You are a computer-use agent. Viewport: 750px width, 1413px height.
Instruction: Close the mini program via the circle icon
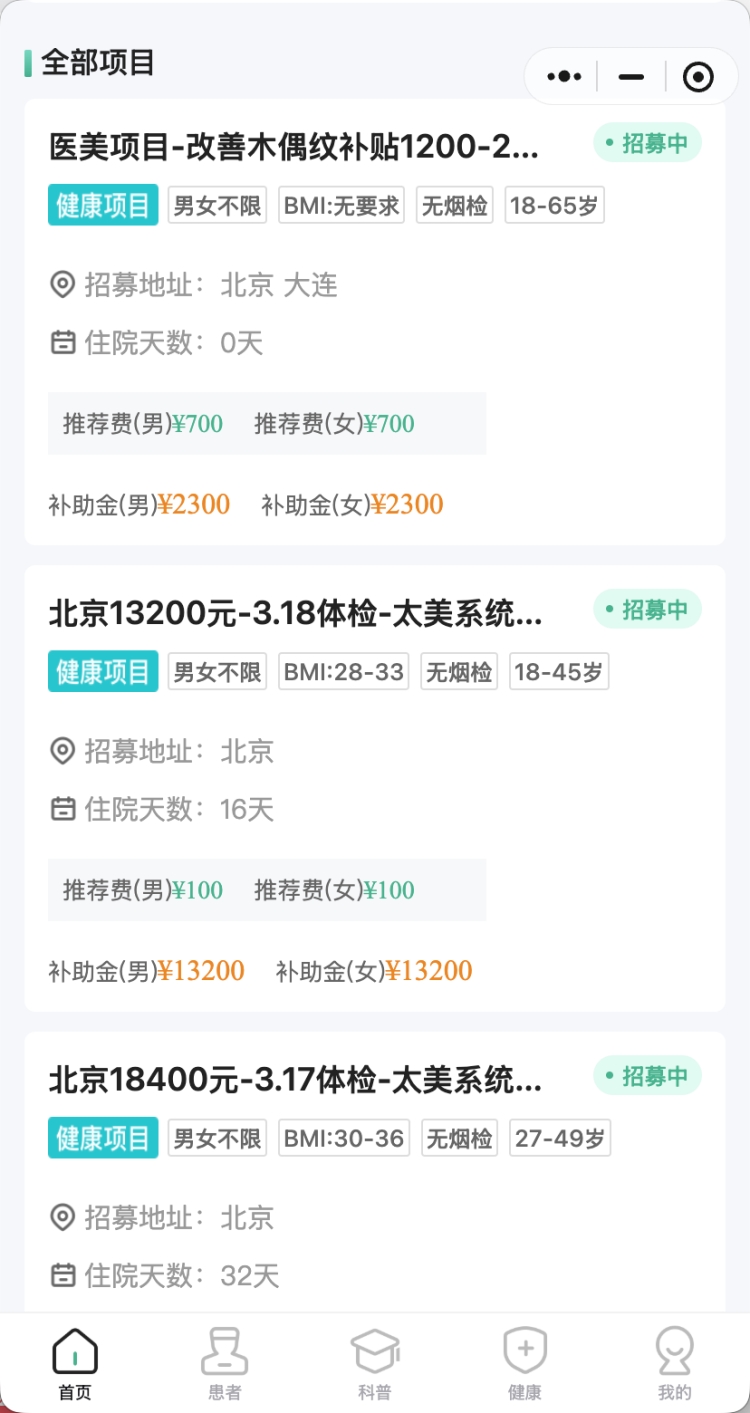point(697,76)
